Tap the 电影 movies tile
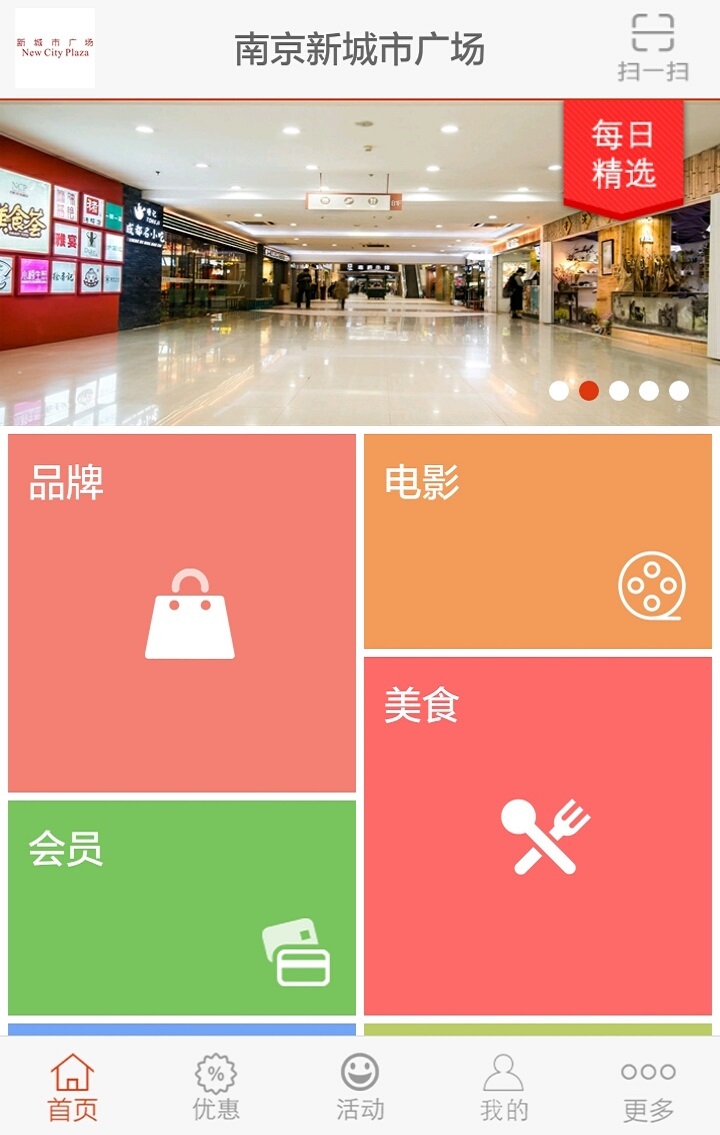This screenshot has height=1135, width=720. [x=539, y=540]
